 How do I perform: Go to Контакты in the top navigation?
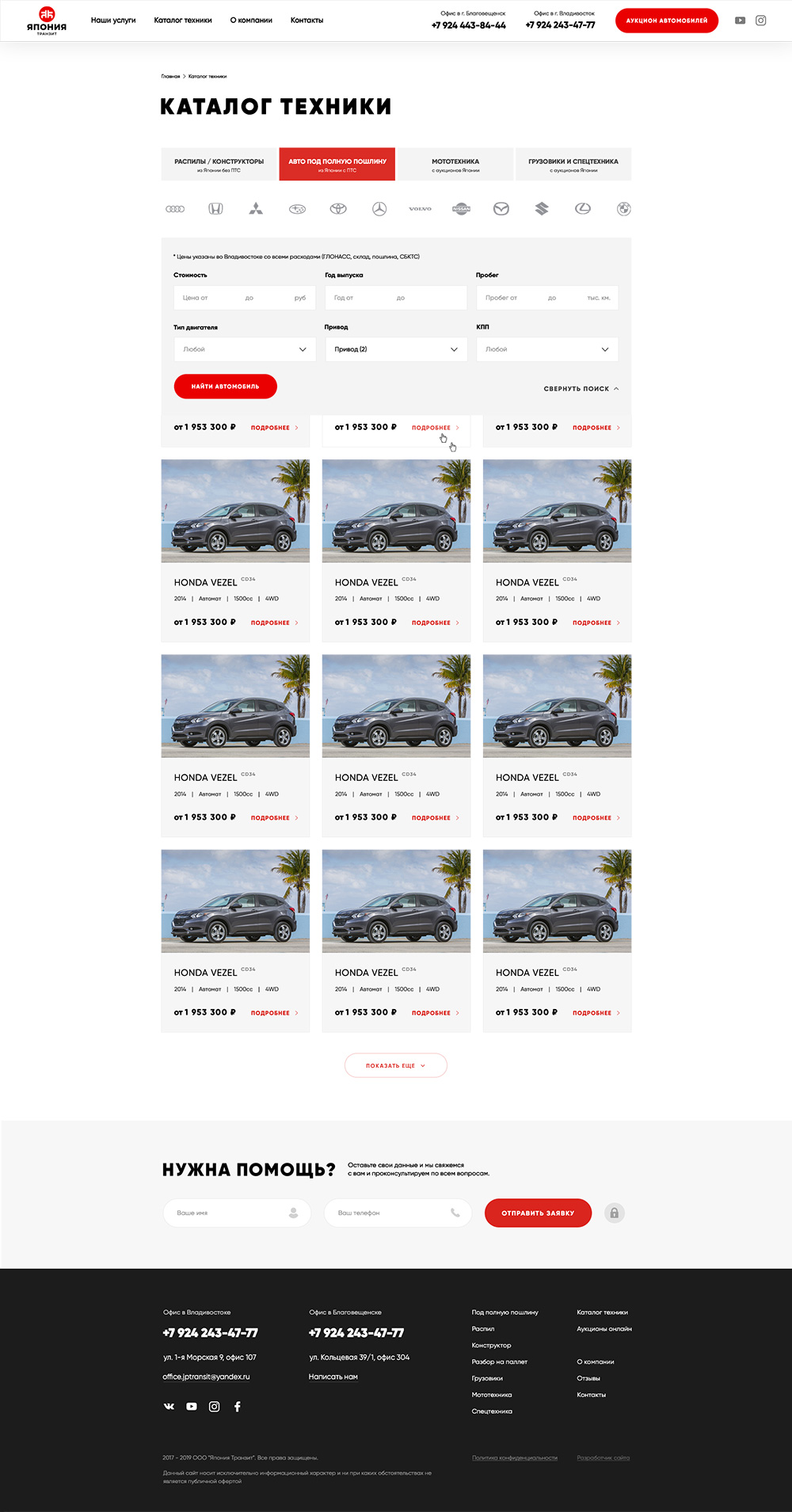pos(307,21)
